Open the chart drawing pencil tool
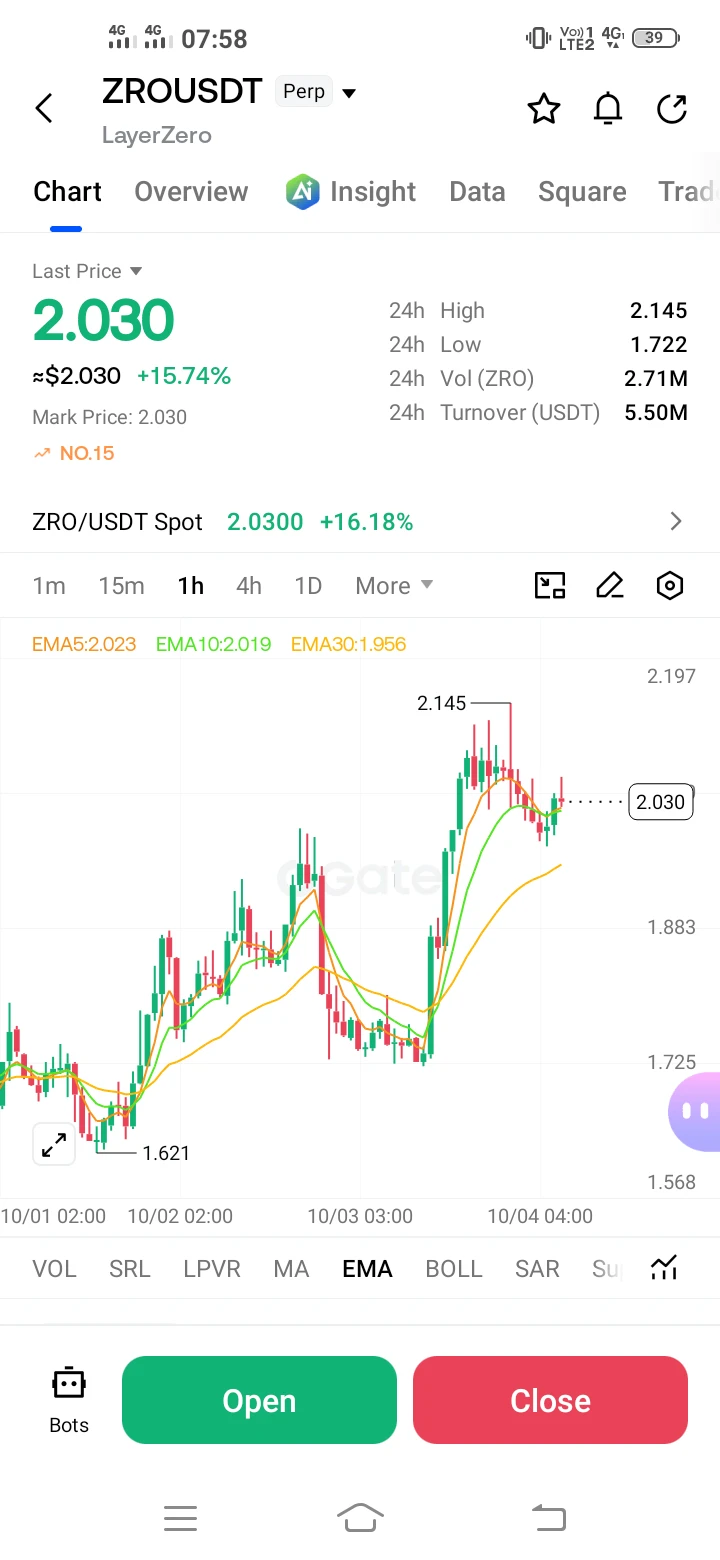The image size is (720, 1560). [610, 586]
